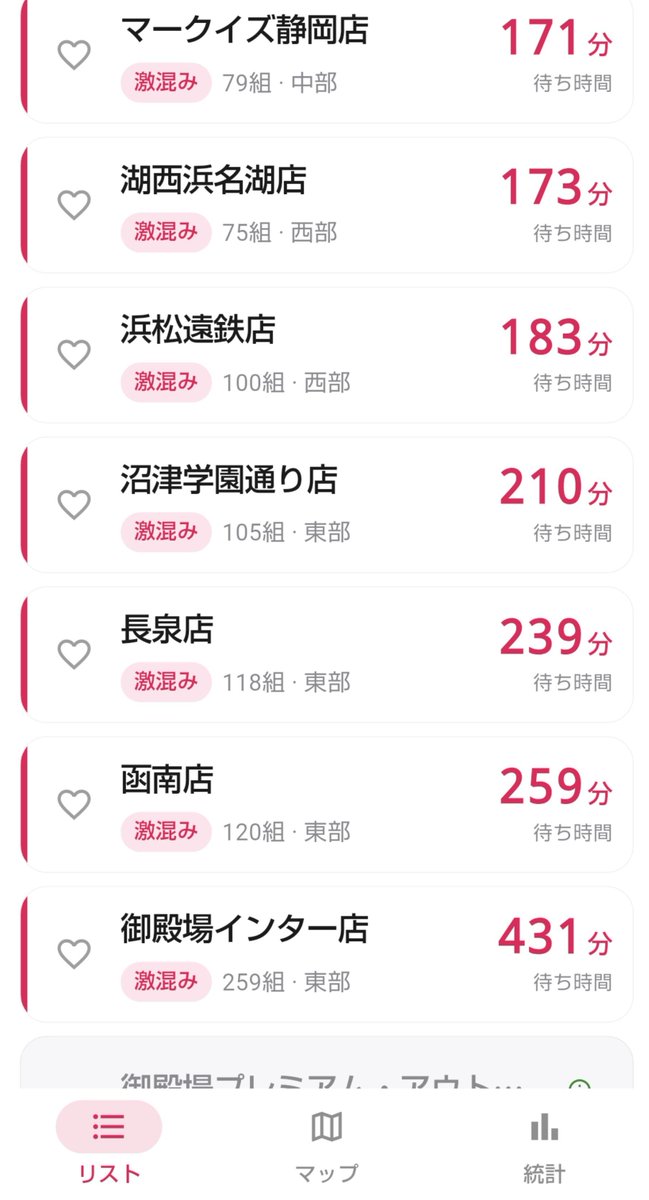View the 長泉店 card details
This screenshot has height=1200, width=649.
[x=327, y=654]
